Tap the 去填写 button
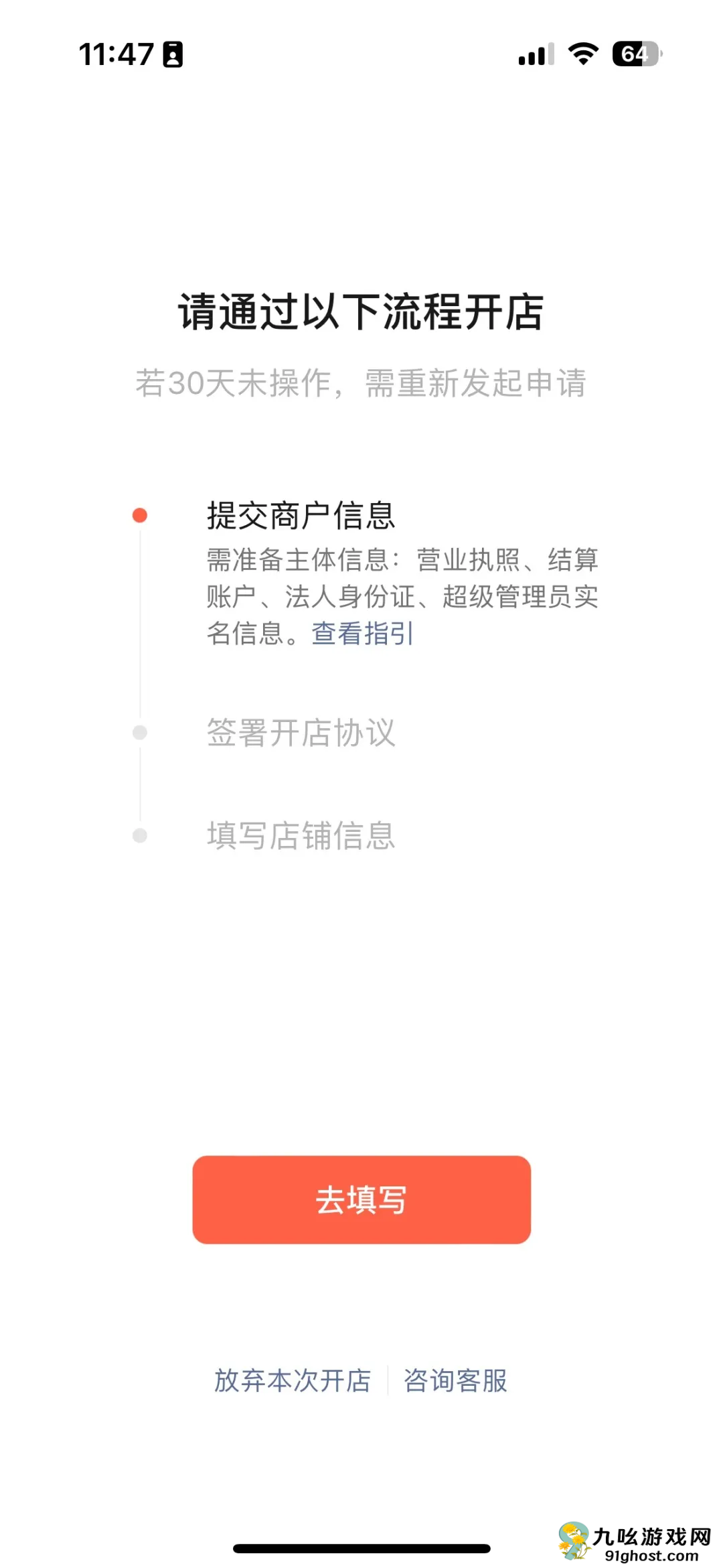This screenshot has height=1568, width=723. (361, 1200)
